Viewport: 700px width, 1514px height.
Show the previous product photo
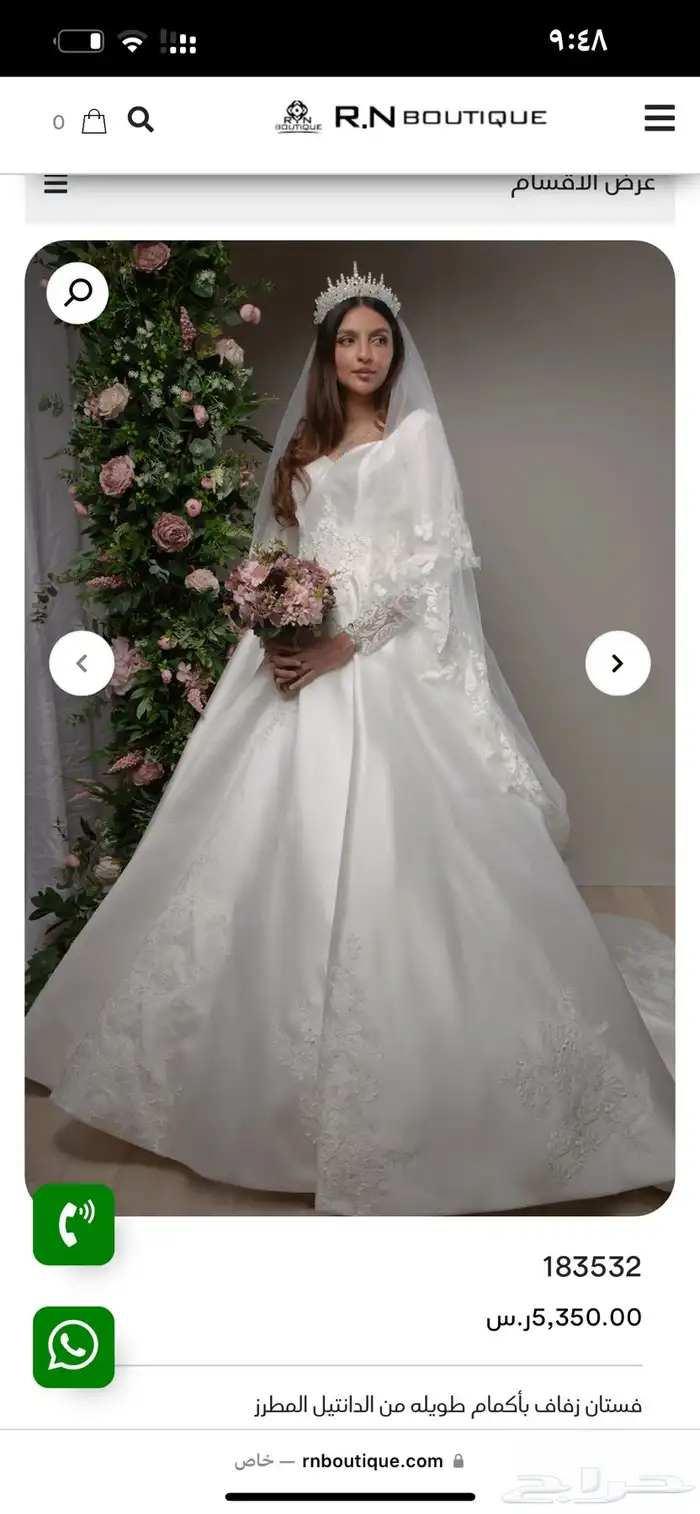tap(82, 663)
